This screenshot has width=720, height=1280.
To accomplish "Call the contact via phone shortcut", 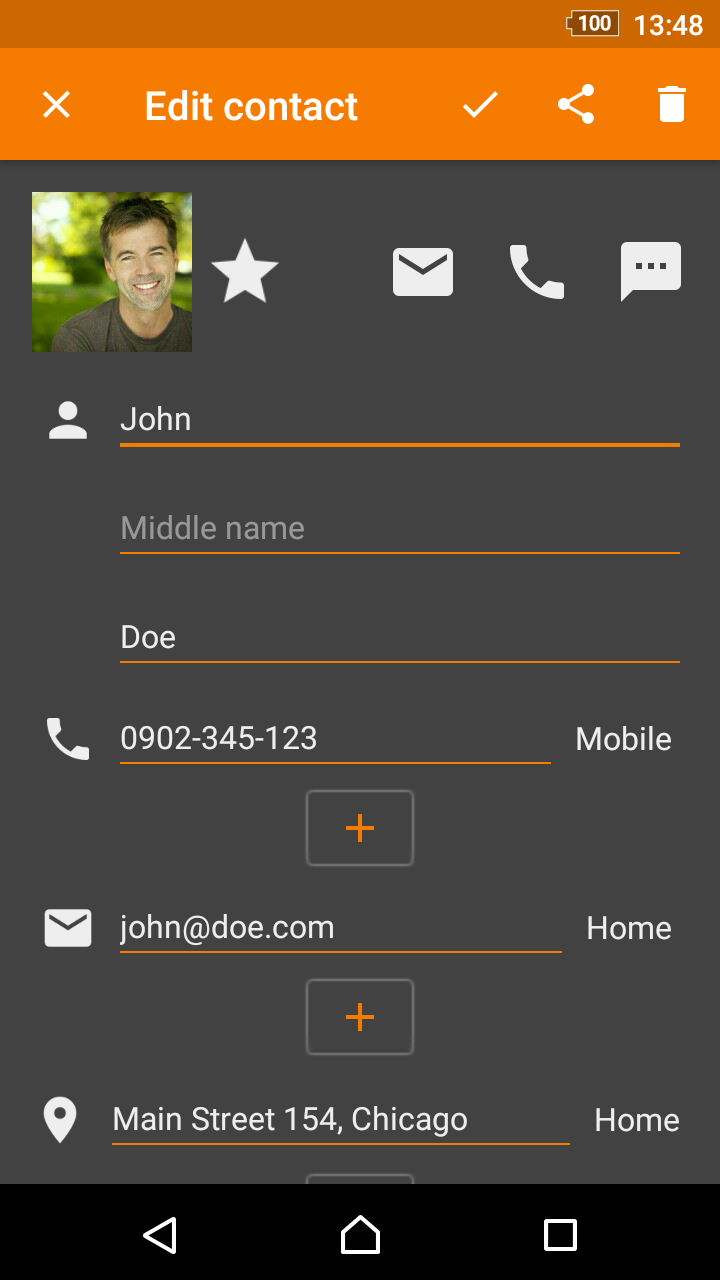I will (x=537, y=272).
